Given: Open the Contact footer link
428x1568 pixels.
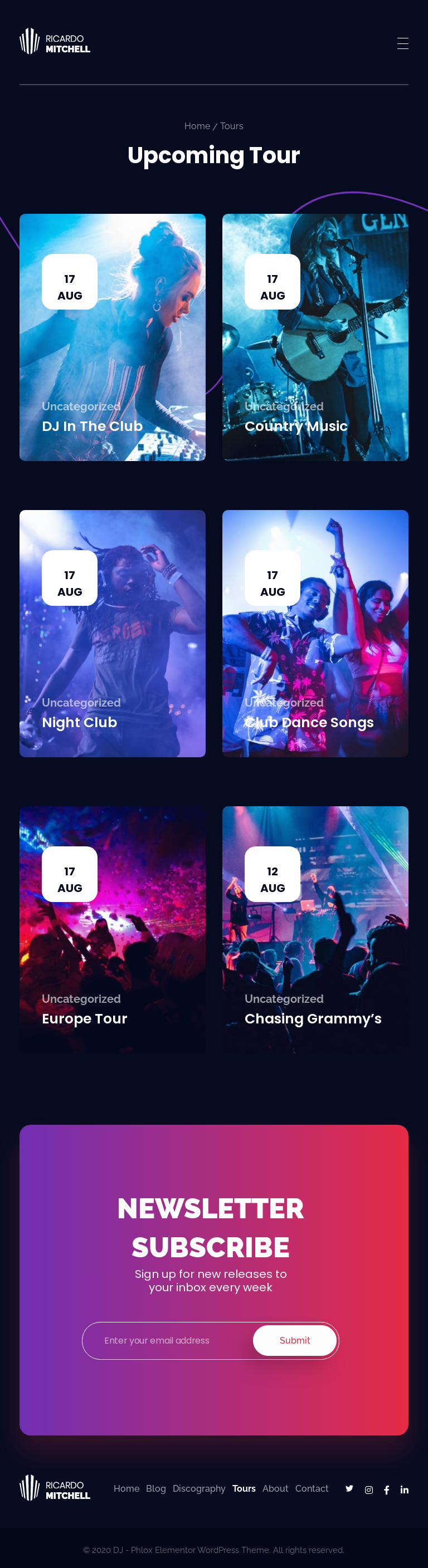Looking at the screenshot, I should coord(312,1488).
